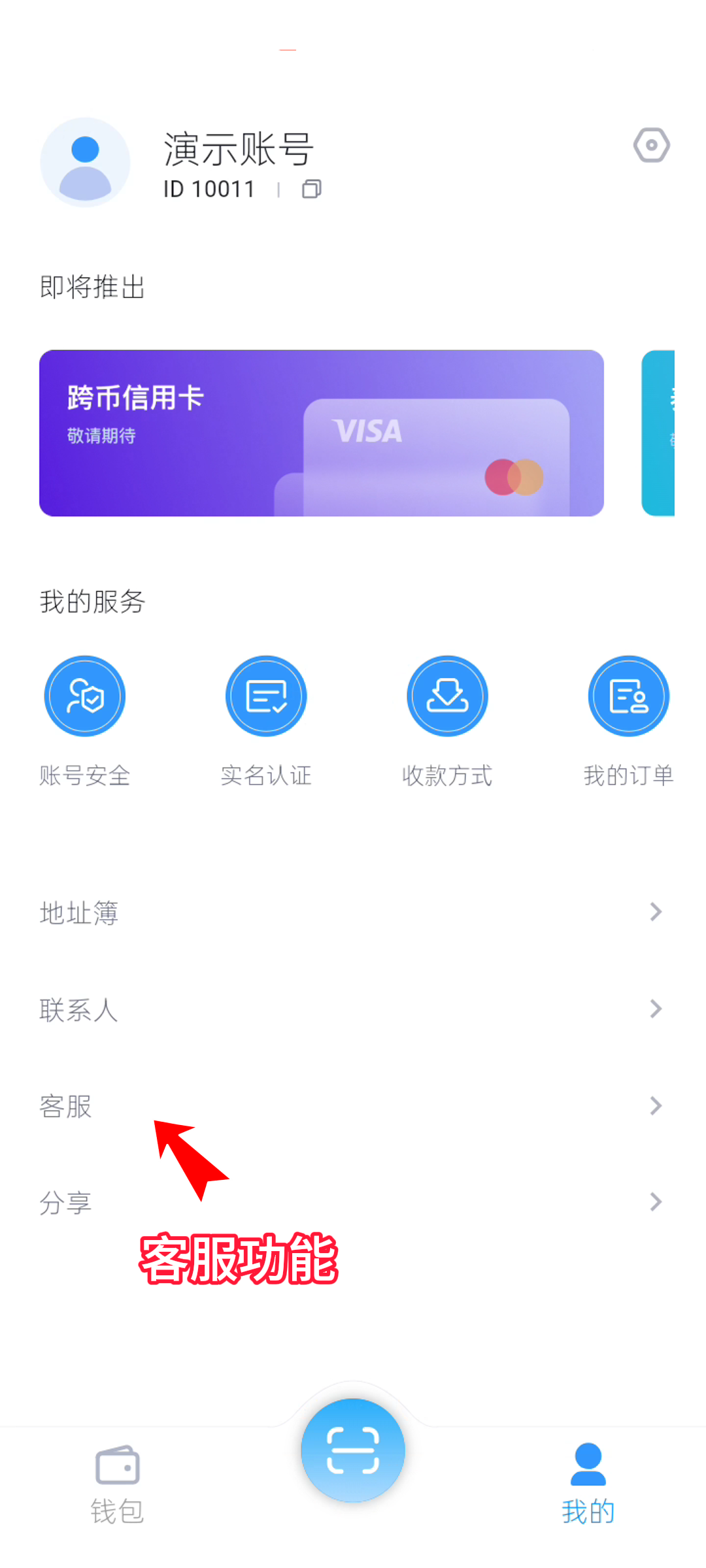This screenshot has height=1568, width=706.
Task: Select the 我的 tab
Action: pyautogui.click(x=588, y=1484)
